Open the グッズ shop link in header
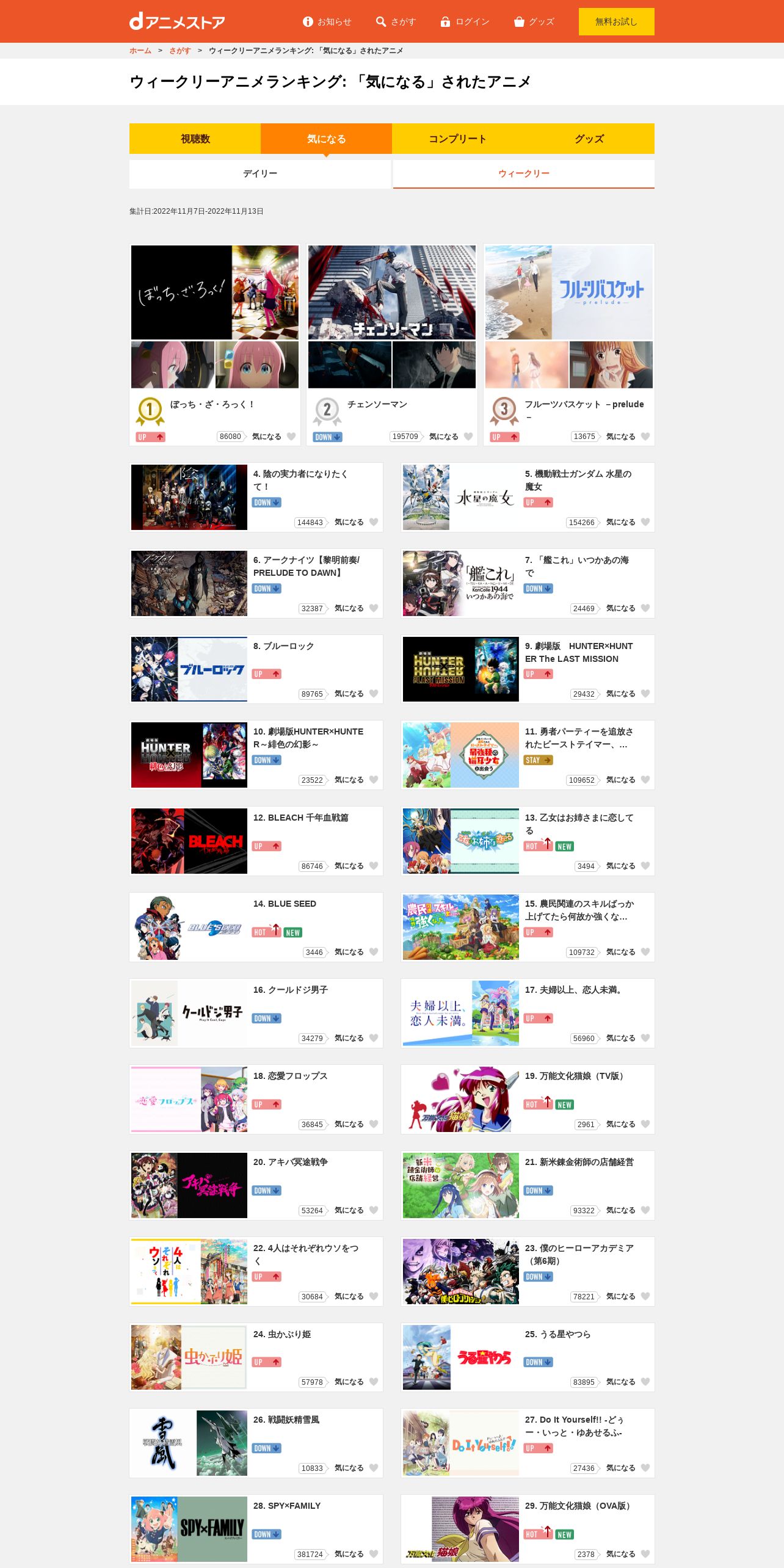784x1568 pixels. click(534, 21)
